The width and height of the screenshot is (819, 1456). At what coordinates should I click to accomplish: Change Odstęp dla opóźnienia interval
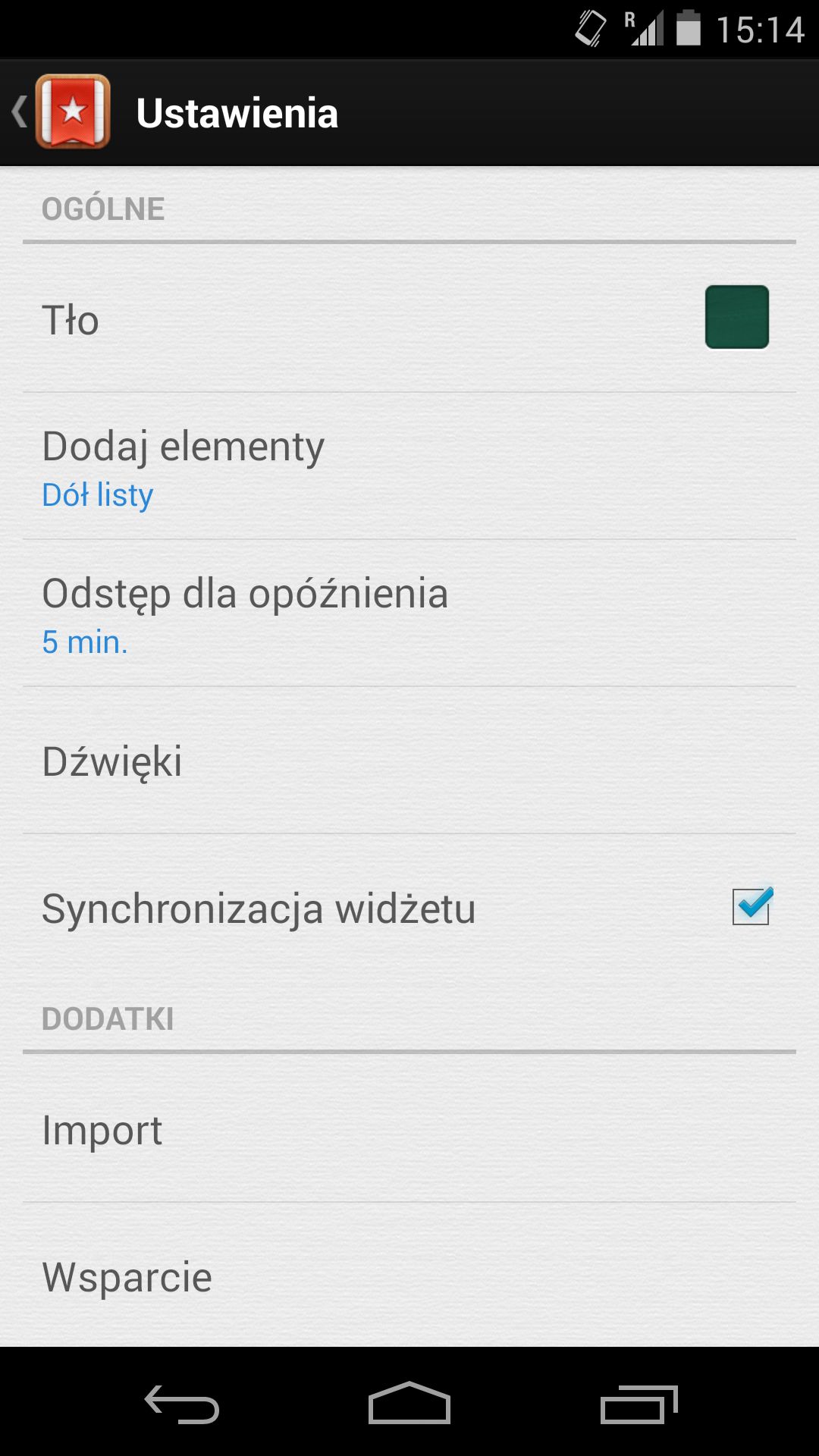click(x=409, y=613)
